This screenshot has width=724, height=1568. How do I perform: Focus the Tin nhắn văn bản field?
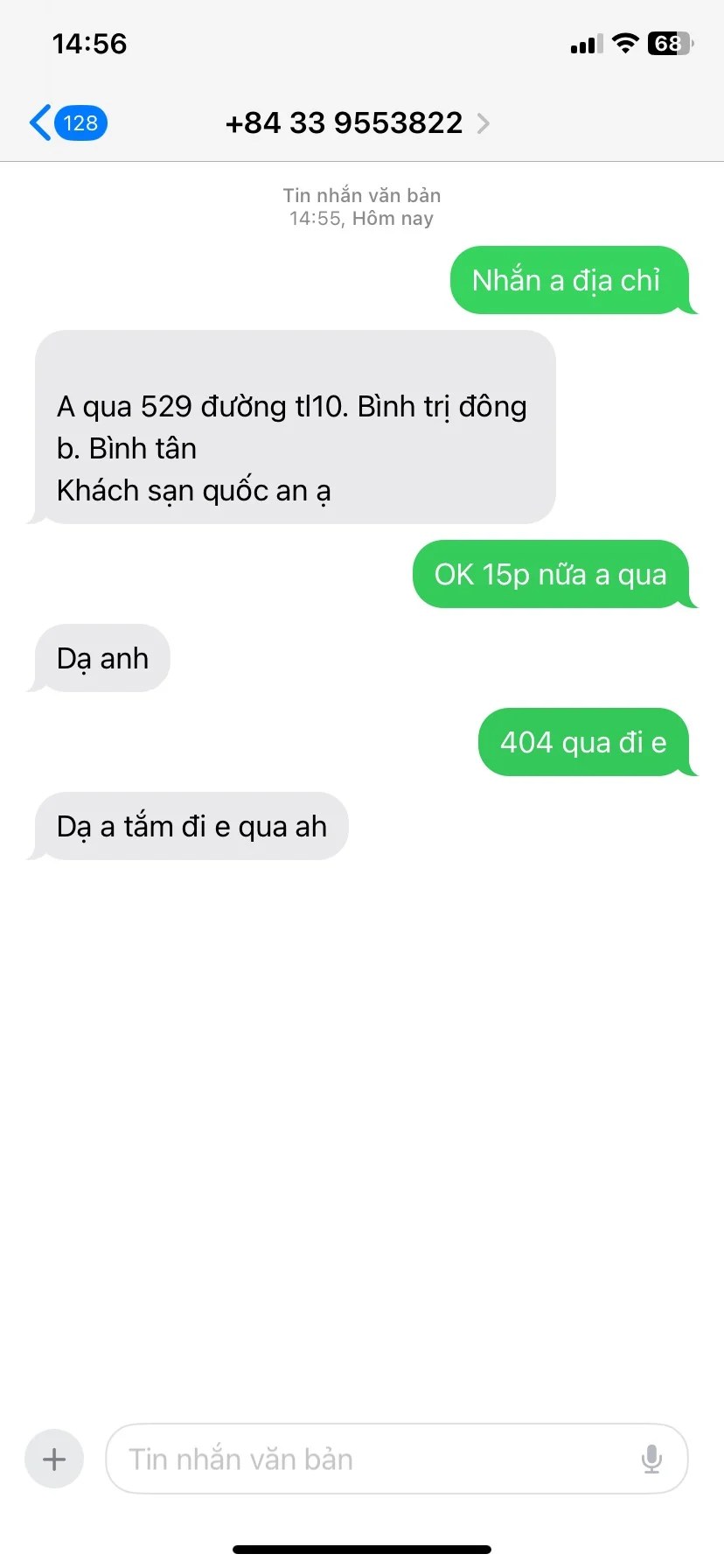coord(367,1459)
